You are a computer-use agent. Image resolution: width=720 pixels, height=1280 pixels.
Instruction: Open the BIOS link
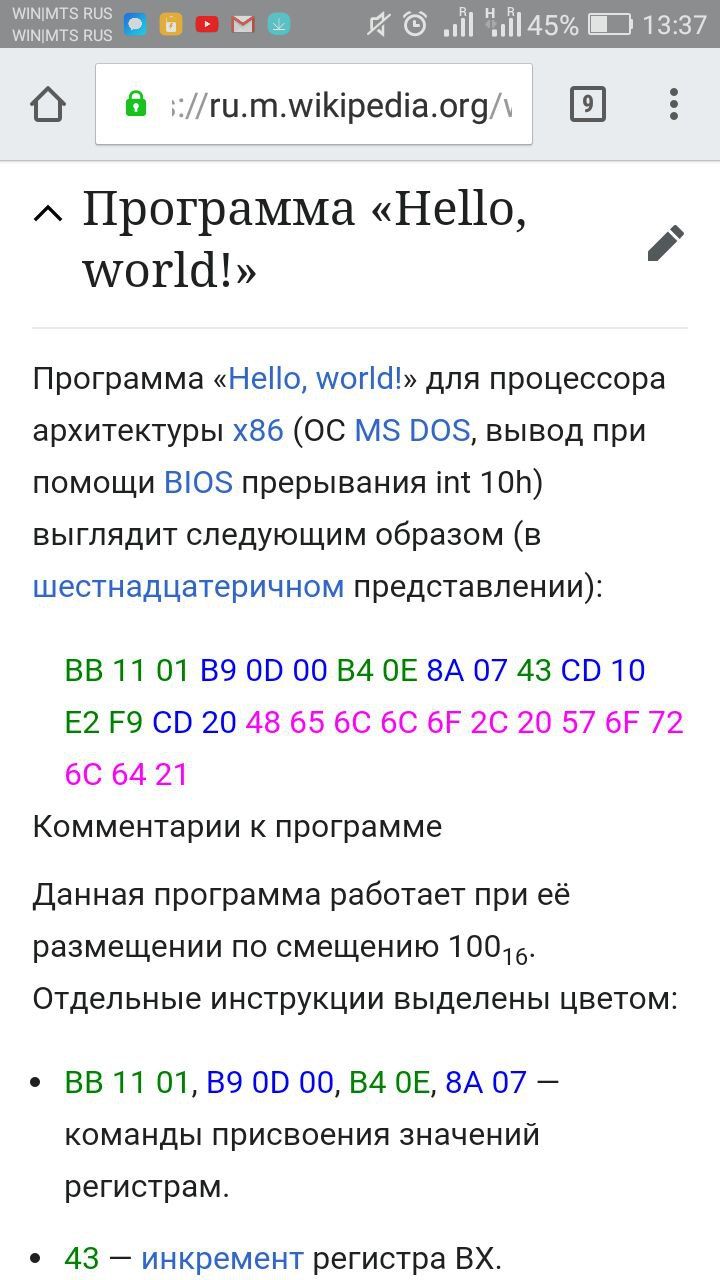point(198,483)
